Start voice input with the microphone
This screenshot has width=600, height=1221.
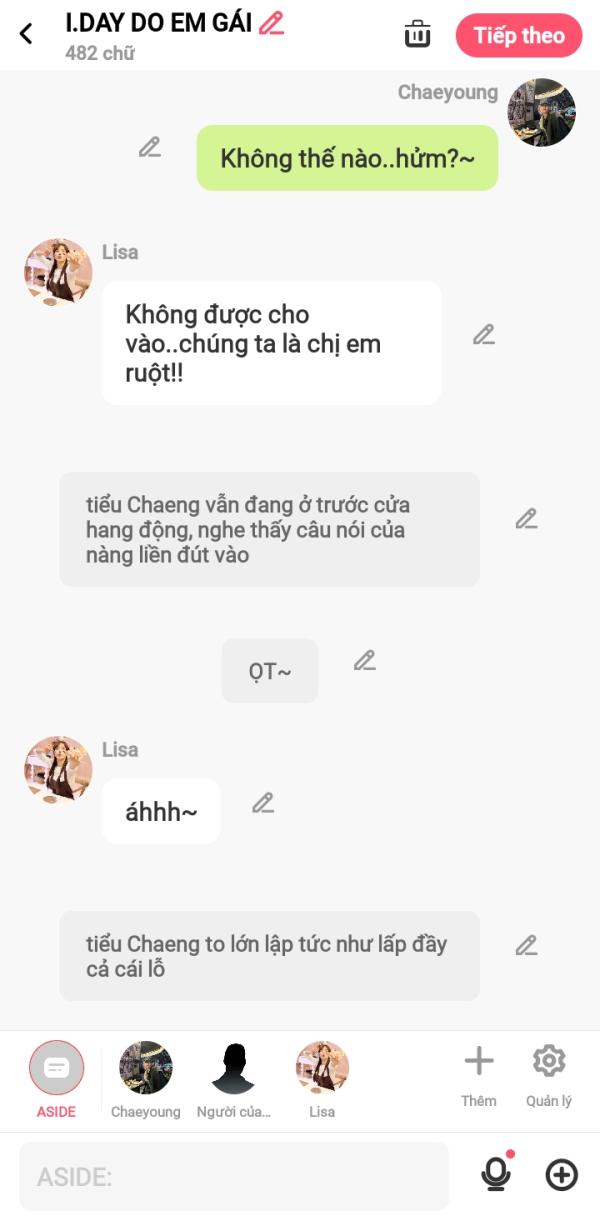coord(496,1174)
